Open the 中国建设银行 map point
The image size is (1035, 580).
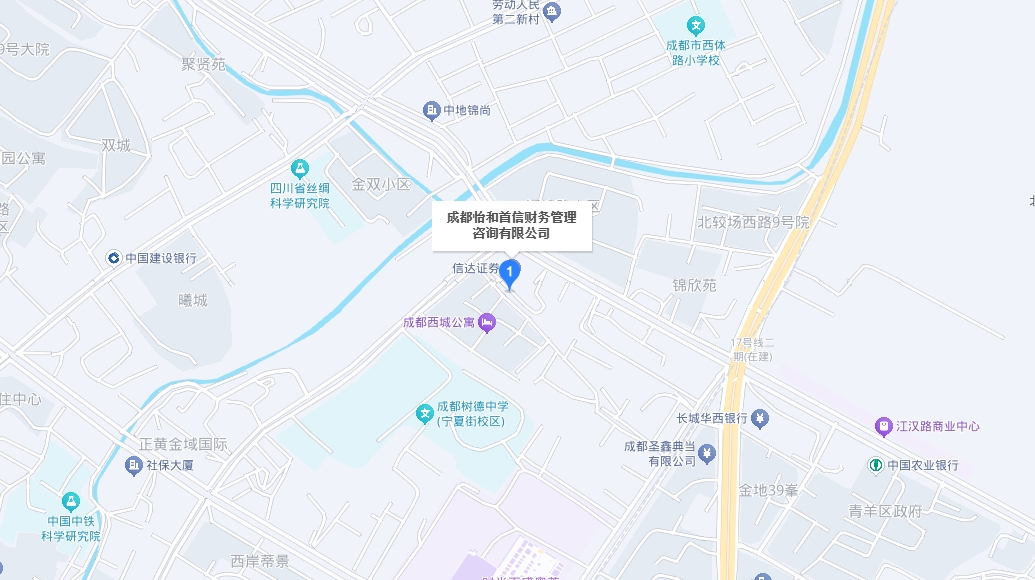coord(114,258)
